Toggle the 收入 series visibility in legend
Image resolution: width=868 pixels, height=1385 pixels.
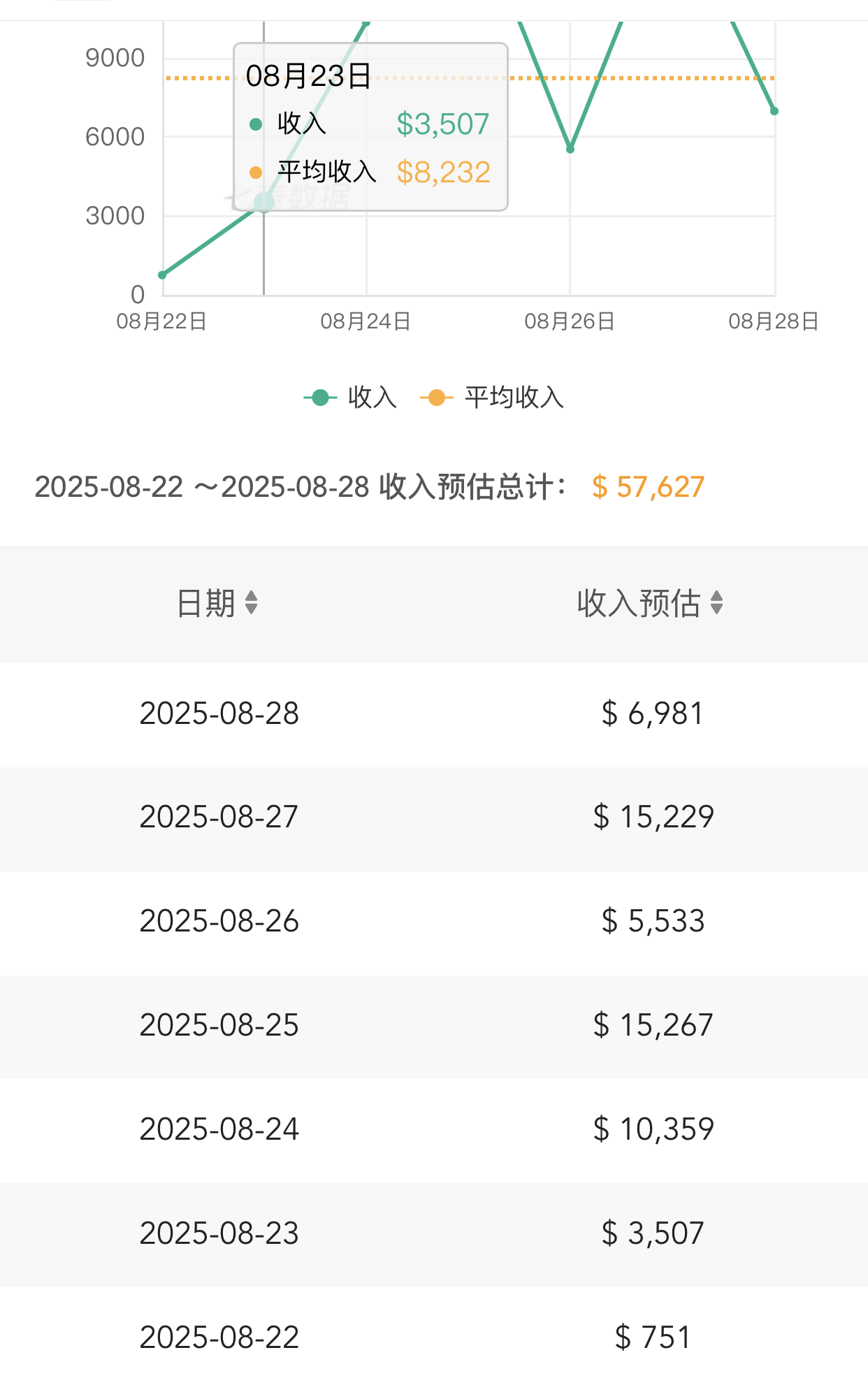tap(349, 397)
